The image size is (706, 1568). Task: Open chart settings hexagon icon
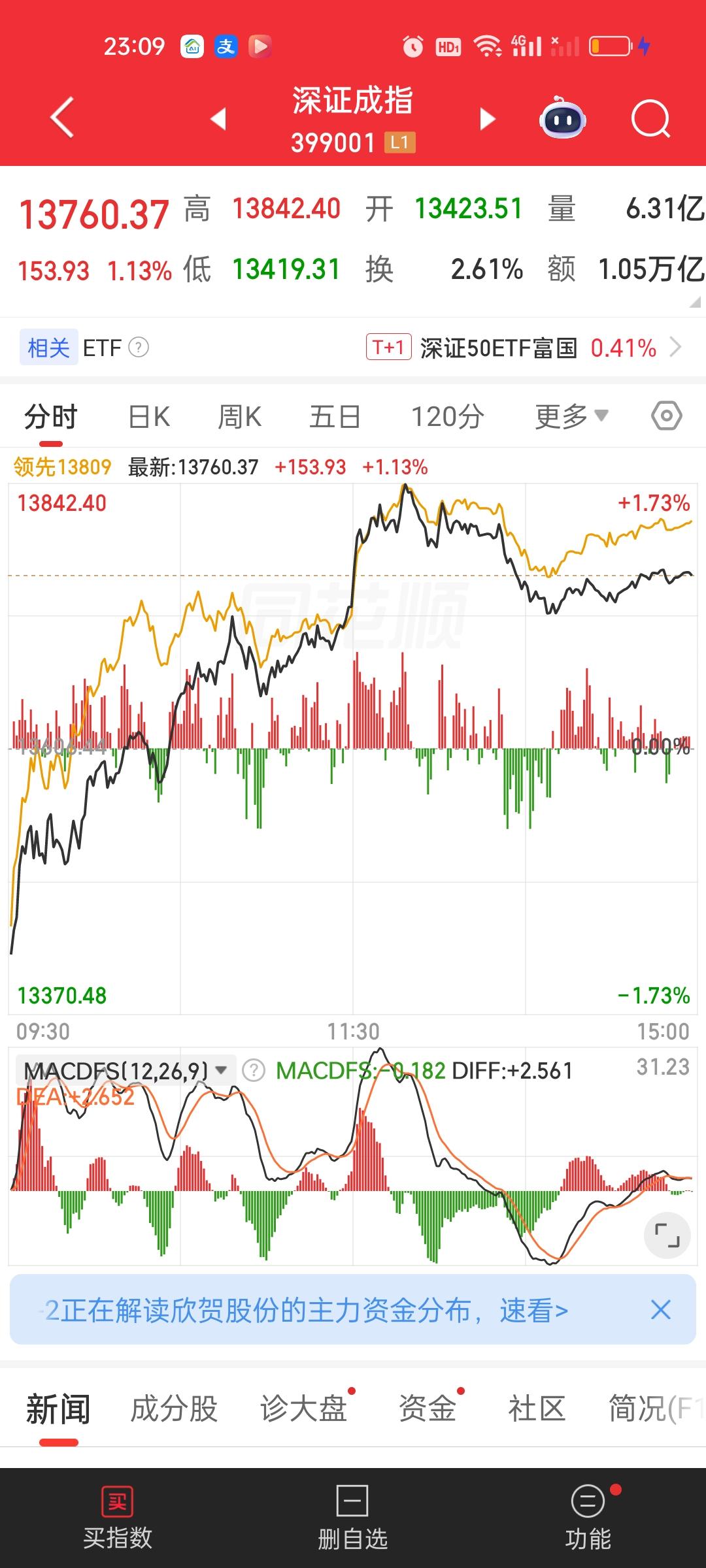(x=667, y=416)
